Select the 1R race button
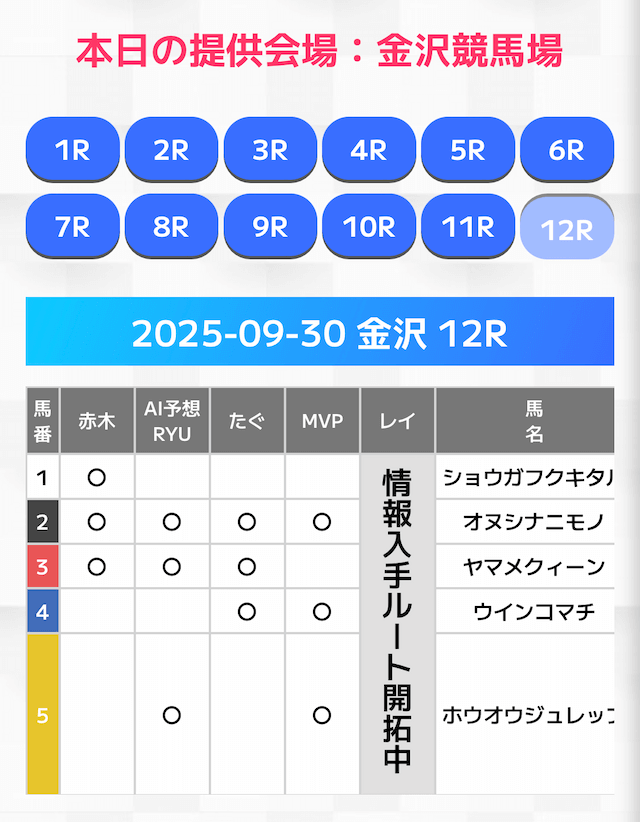640x822 pixels. pyautogui.click(x=72, y=150)
